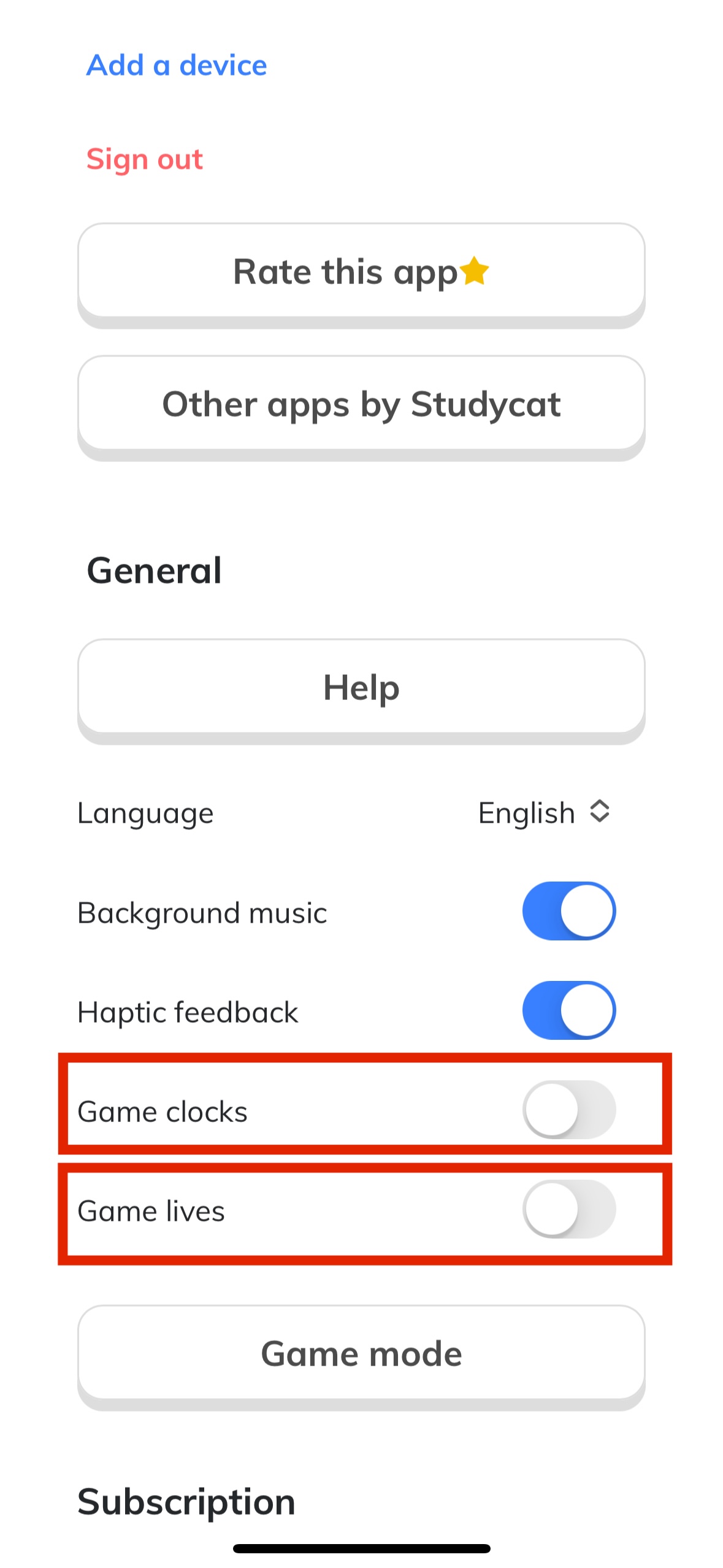Change the Language from English
The image size is (723, 1568).
point(544,813)
